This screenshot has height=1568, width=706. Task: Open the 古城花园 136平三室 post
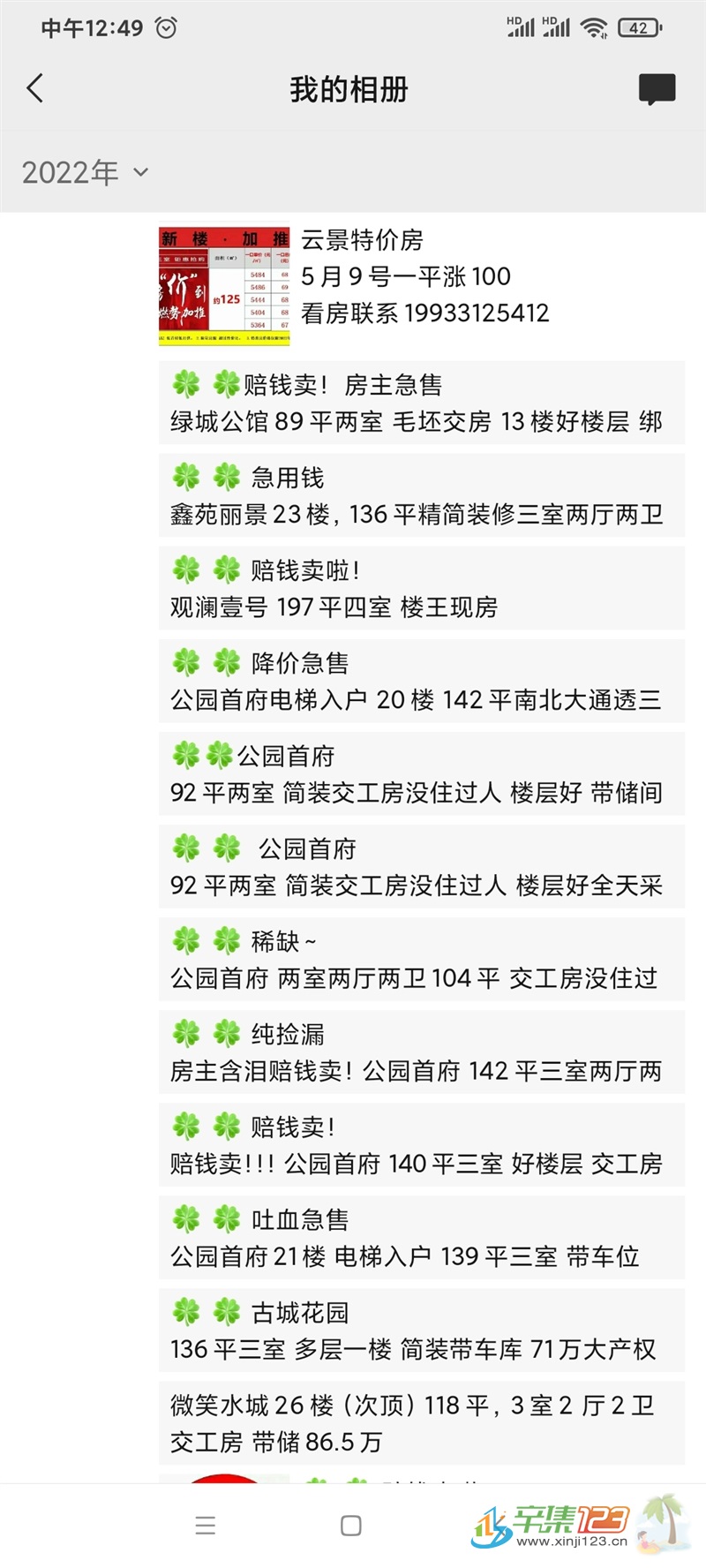pyautogui.click(x=422, y=1330)
